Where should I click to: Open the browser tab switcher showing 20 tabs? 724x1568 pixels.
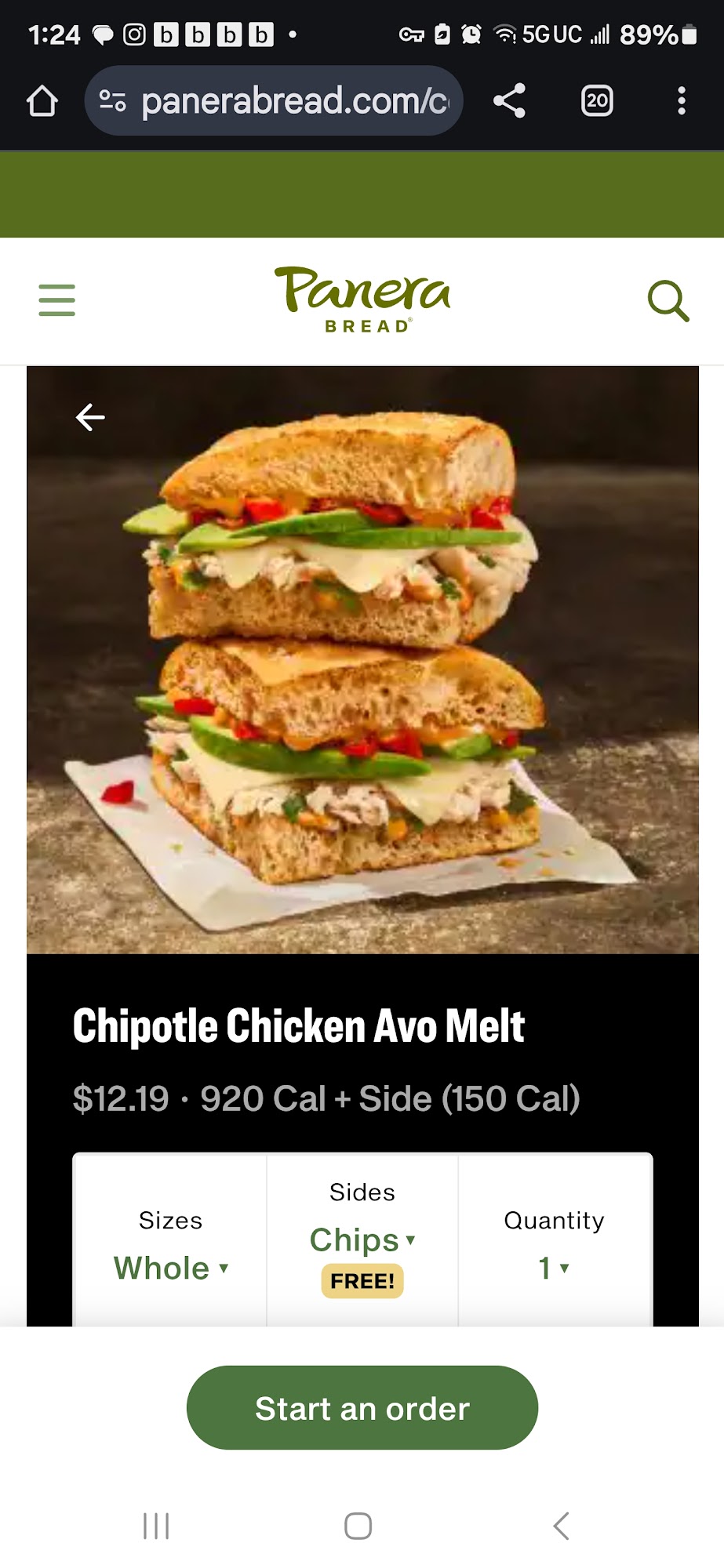point(596,100)
